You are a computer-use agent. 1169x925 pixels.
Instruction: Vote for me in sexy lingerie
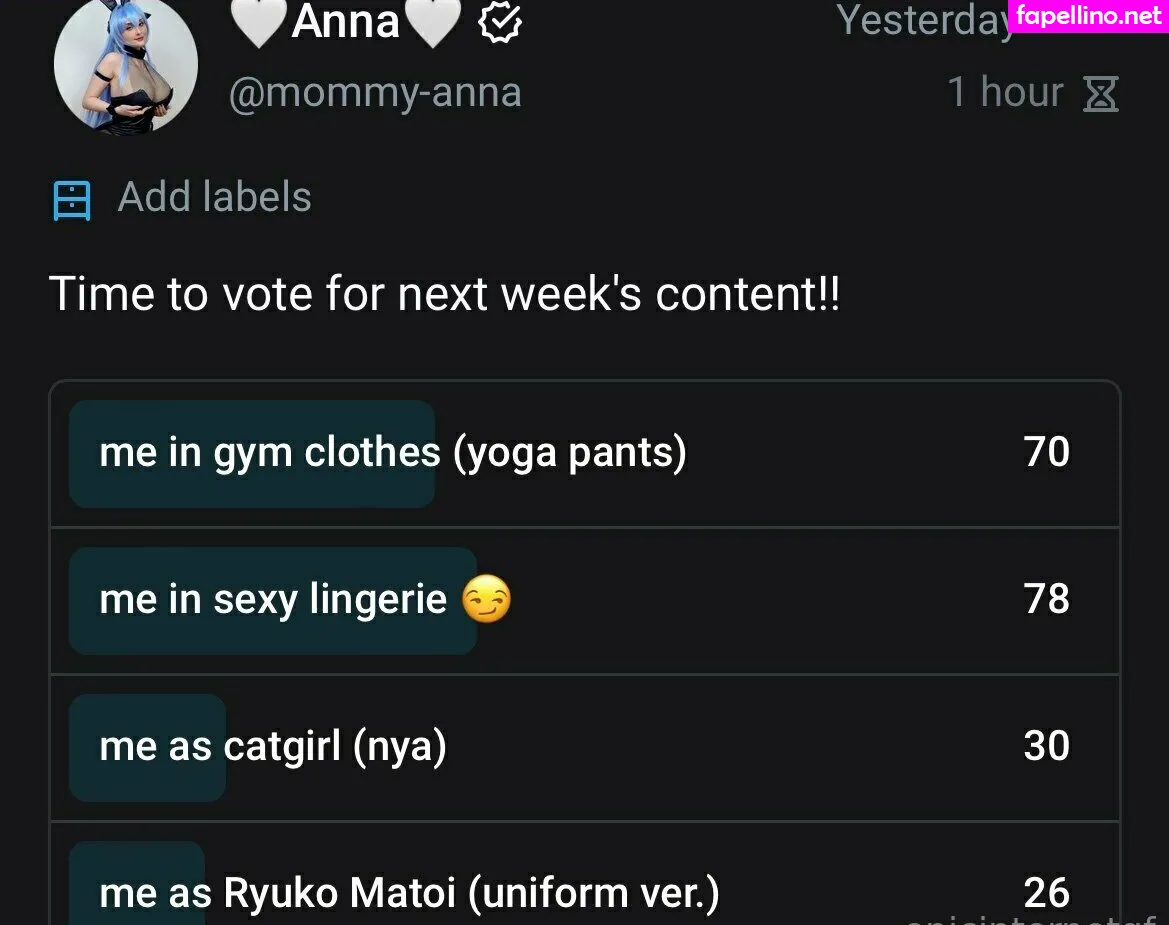tap(584, 600)
